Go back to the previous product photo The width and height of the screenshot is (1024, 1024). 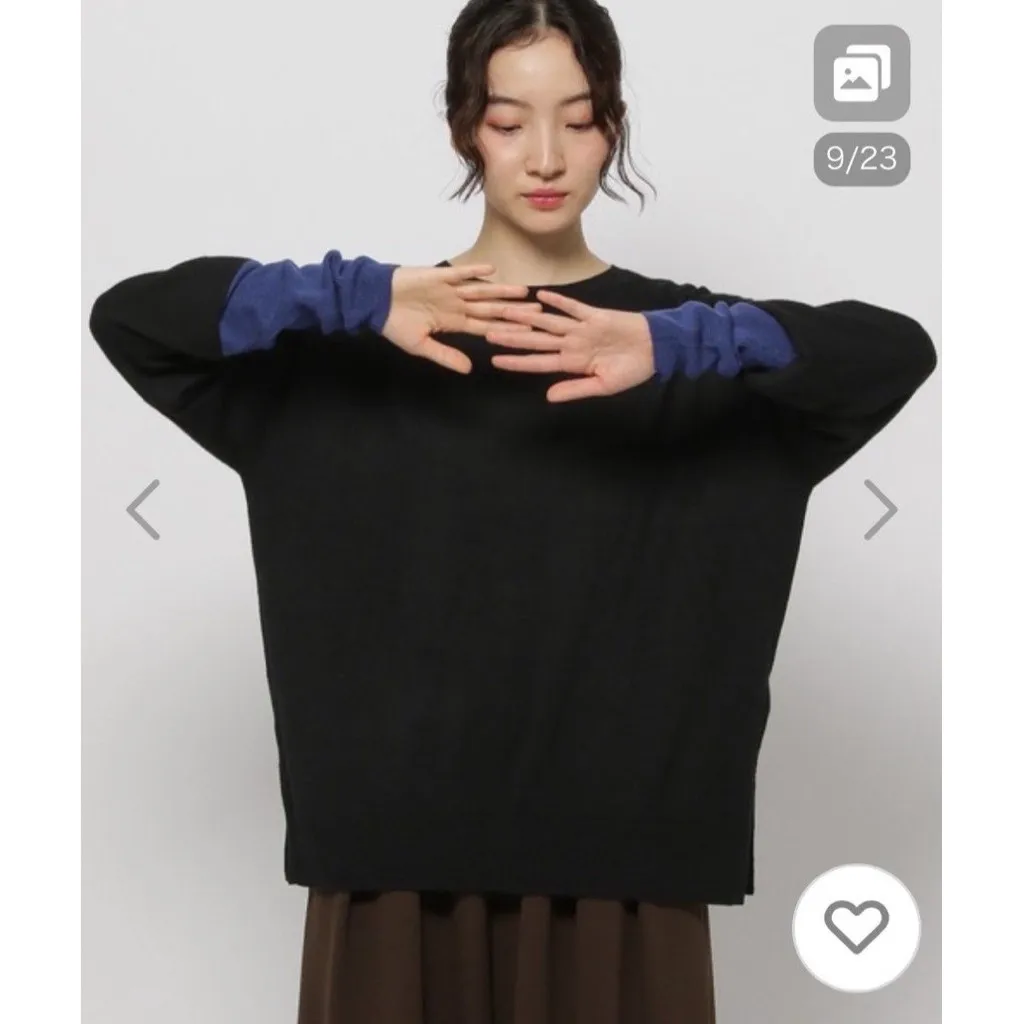(143, 509)
